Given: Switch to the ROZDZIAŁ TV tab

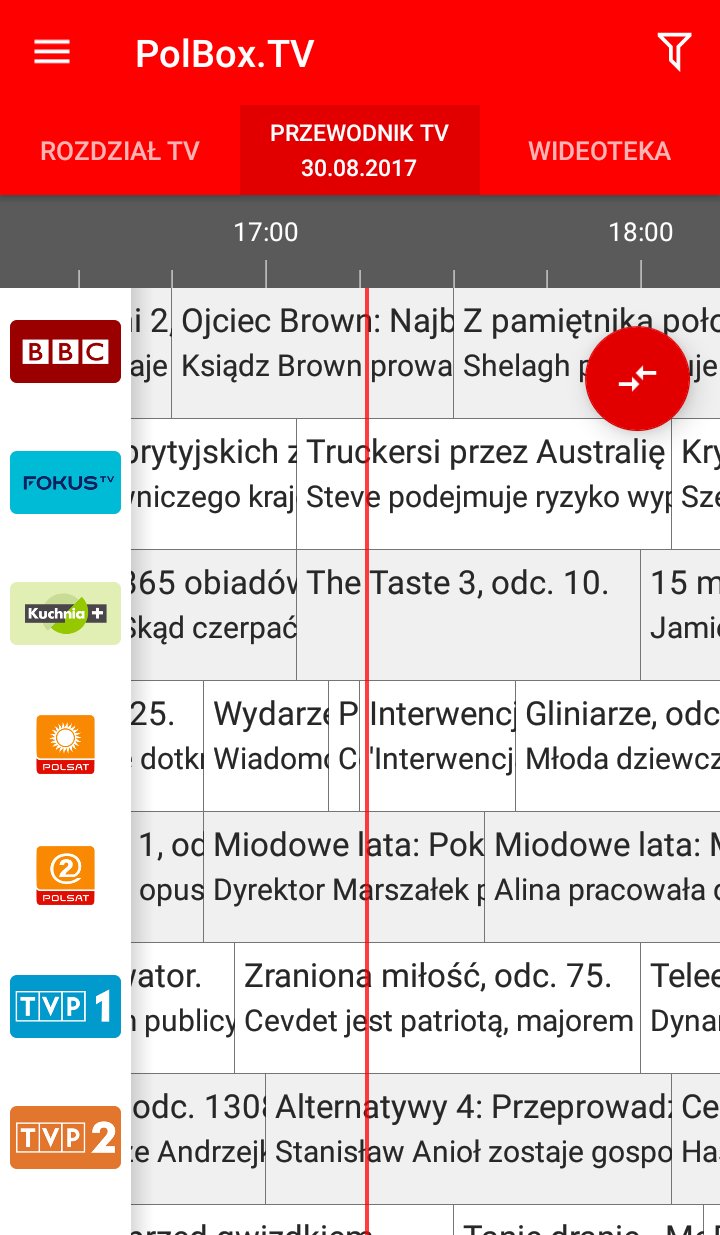Looking at the screenshot, I should pos(120,150).
